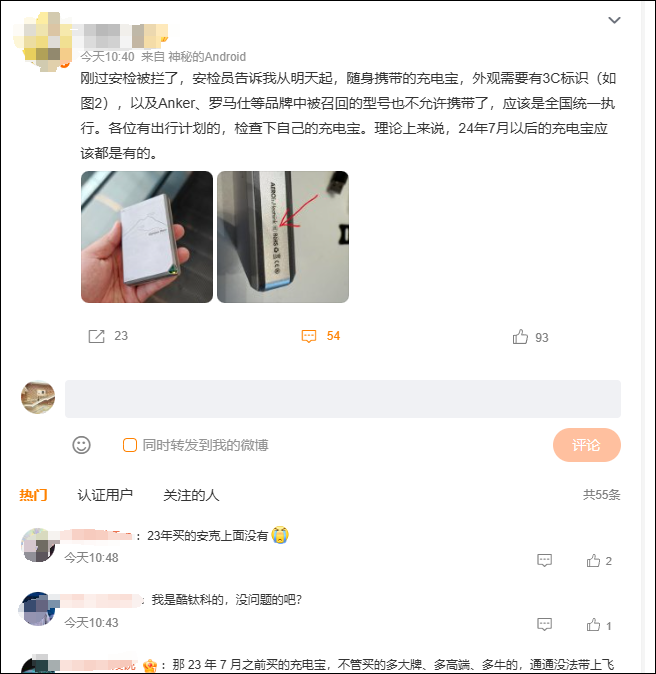Reply to the comment about 23年买的安克
The image size is (656, 674).
pyautogui.click(x=544, y=561)
